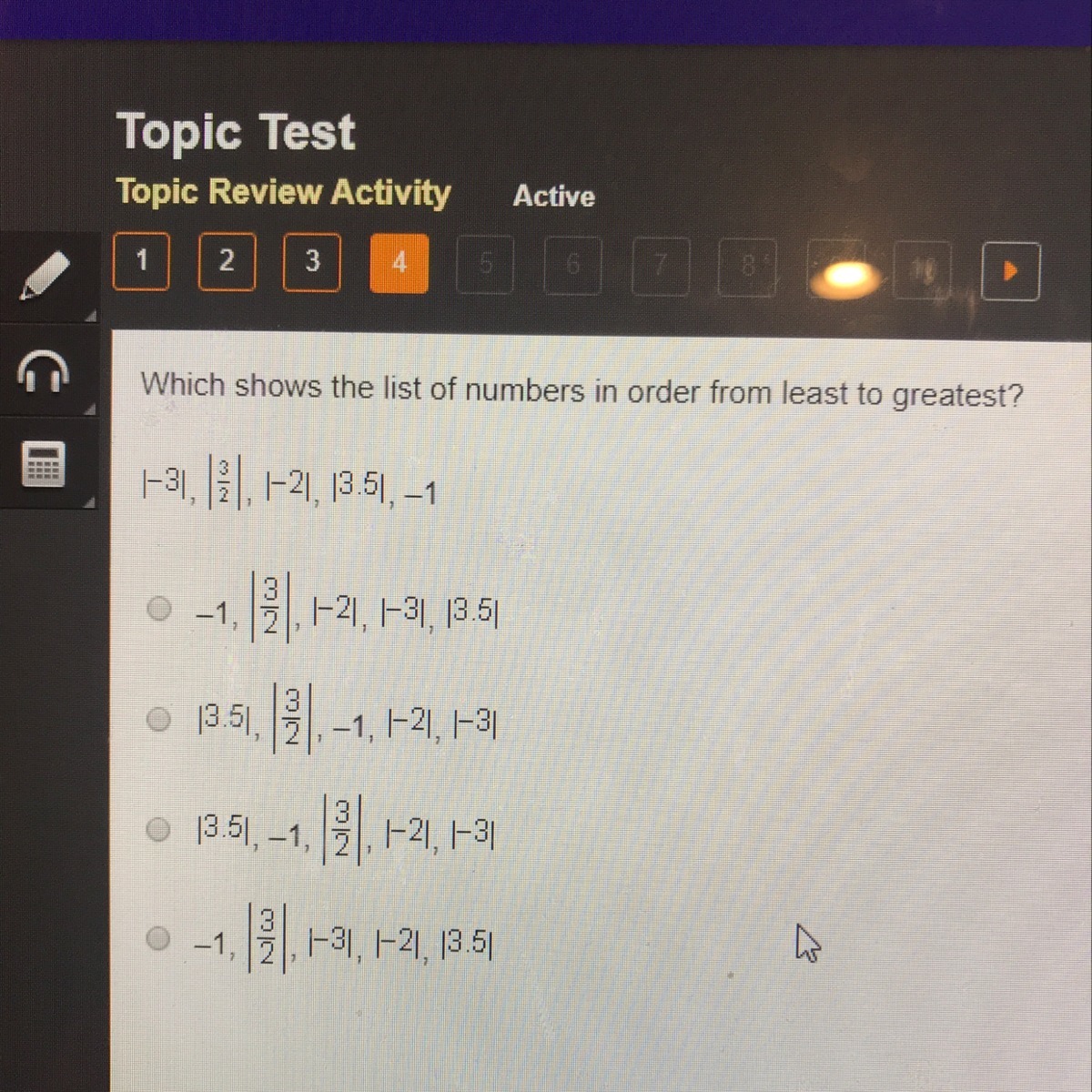Select answer −1, |3/2|, |−3|, |−2|, |3.5|

point(159,938)
